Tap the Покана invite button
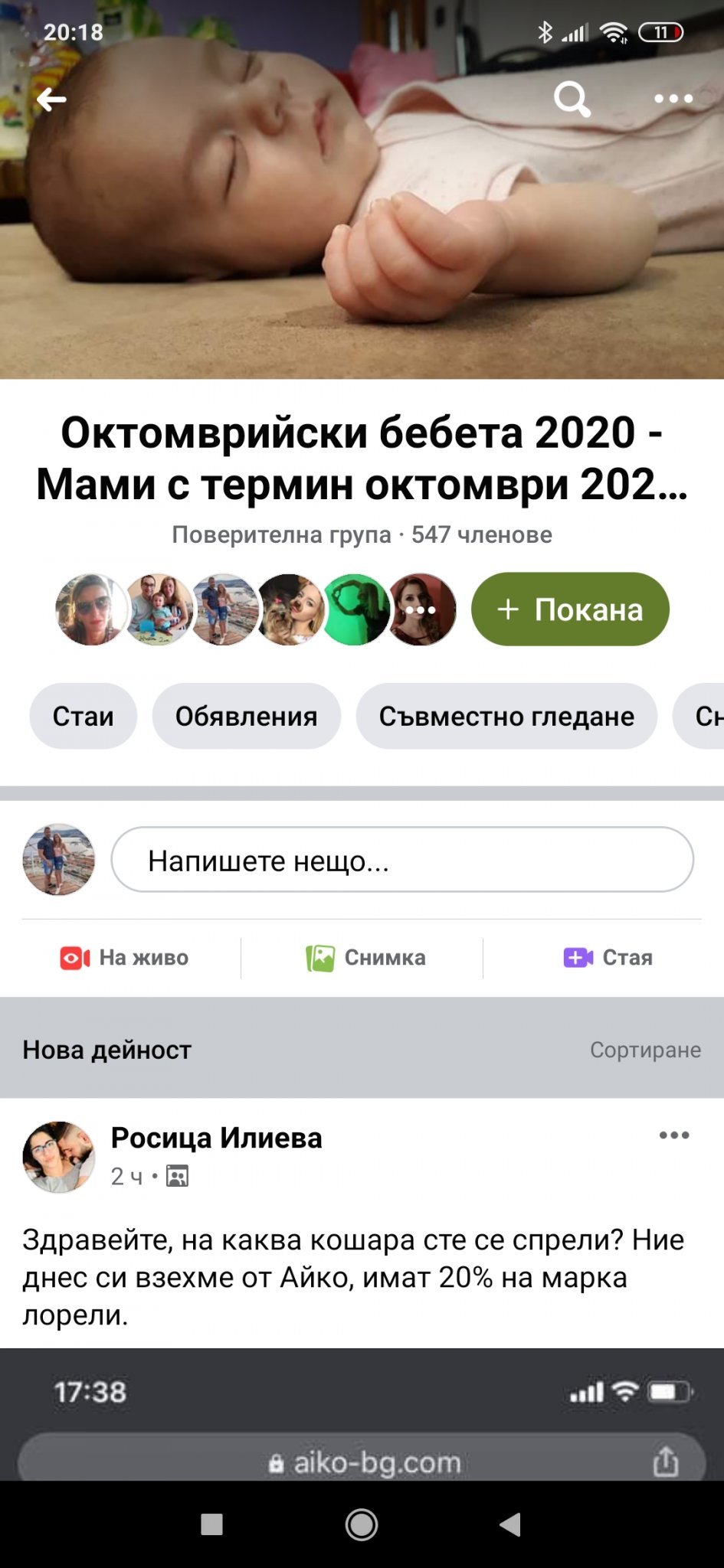Image resolution: width=724 pixels, height=1568 pixels. (570, 609)
